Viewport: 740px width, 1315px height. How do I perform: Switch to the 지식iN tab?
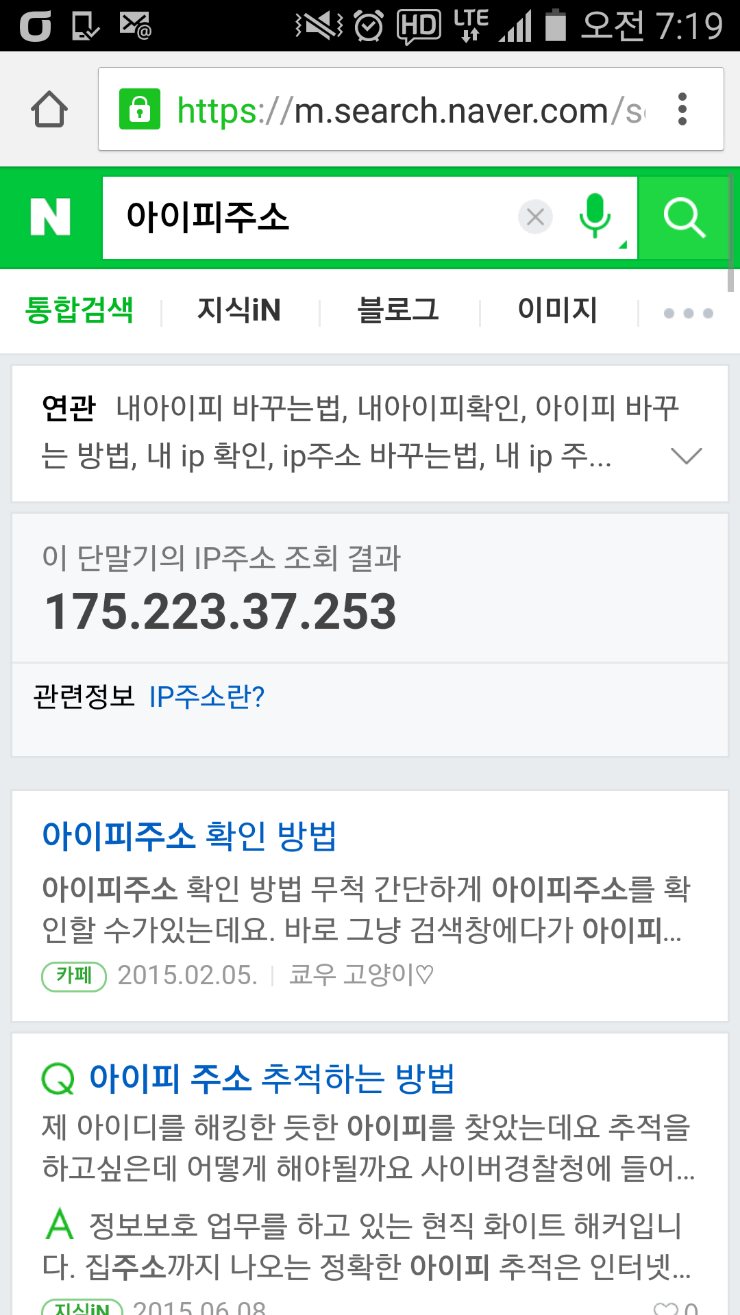point(237,311)
